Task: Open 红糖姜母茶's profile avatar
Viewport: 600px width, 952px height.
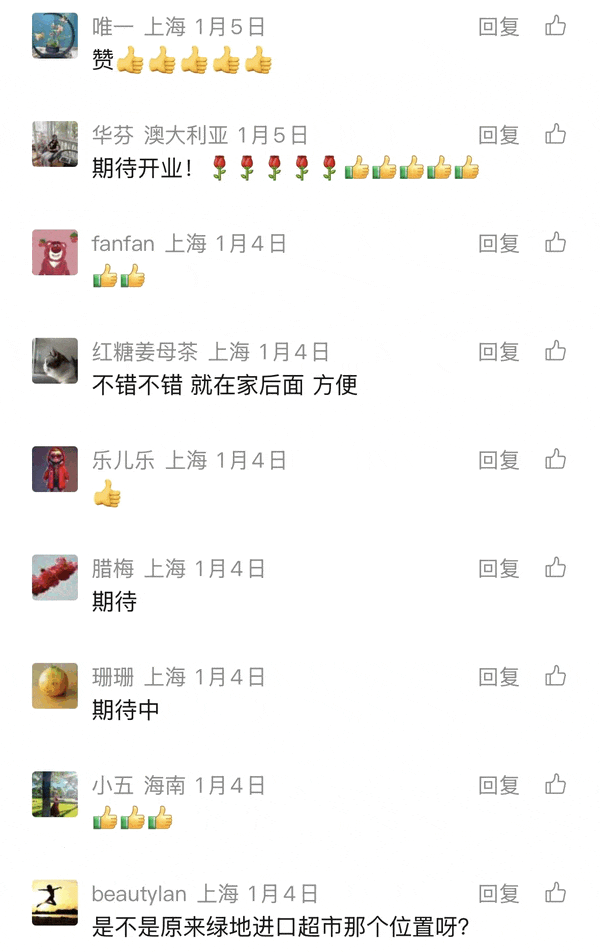Action: [x=55, y=361]
